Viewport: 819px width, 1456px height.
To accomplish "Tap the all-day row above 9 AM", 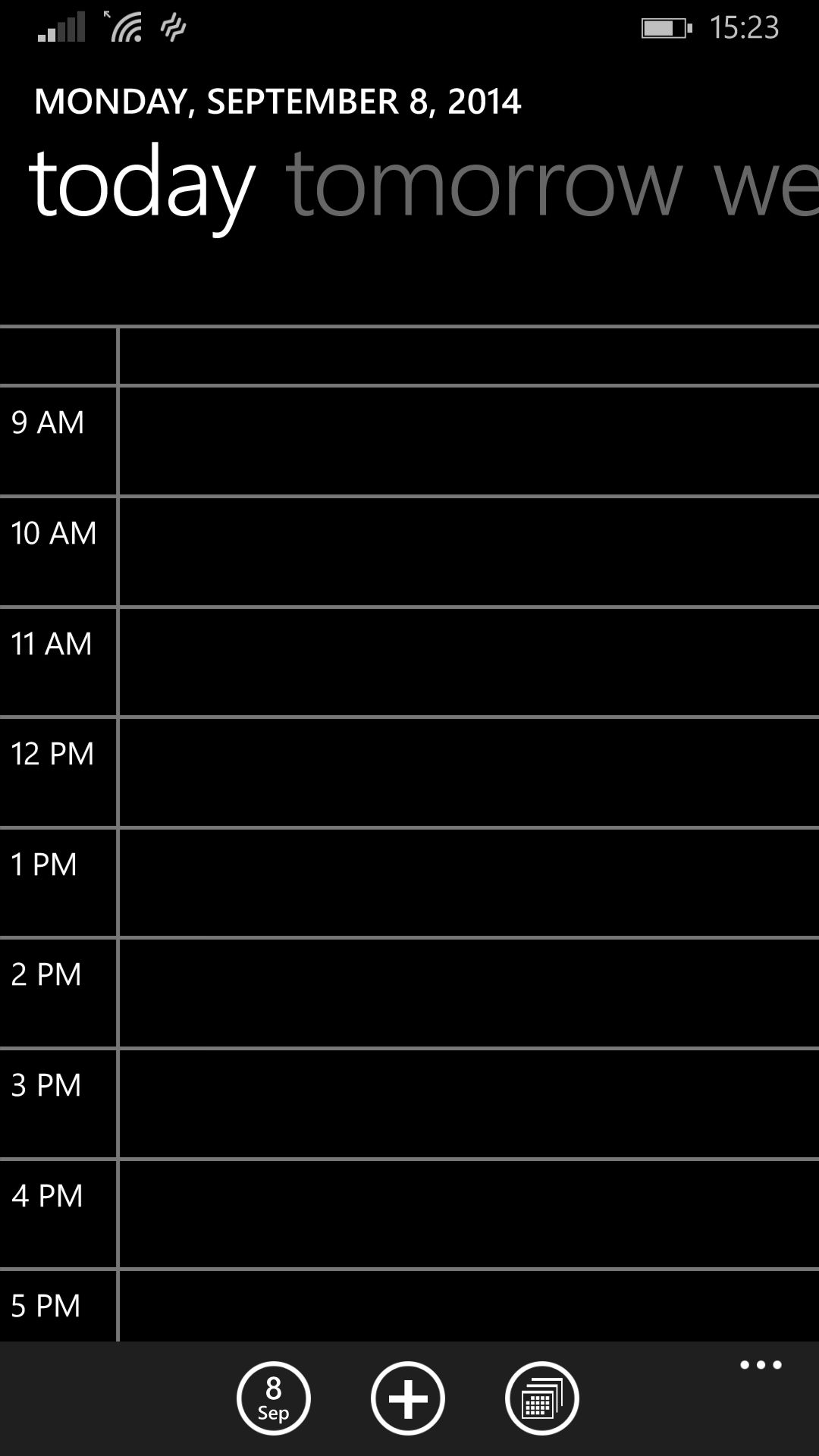I will (x=469, y=356).
